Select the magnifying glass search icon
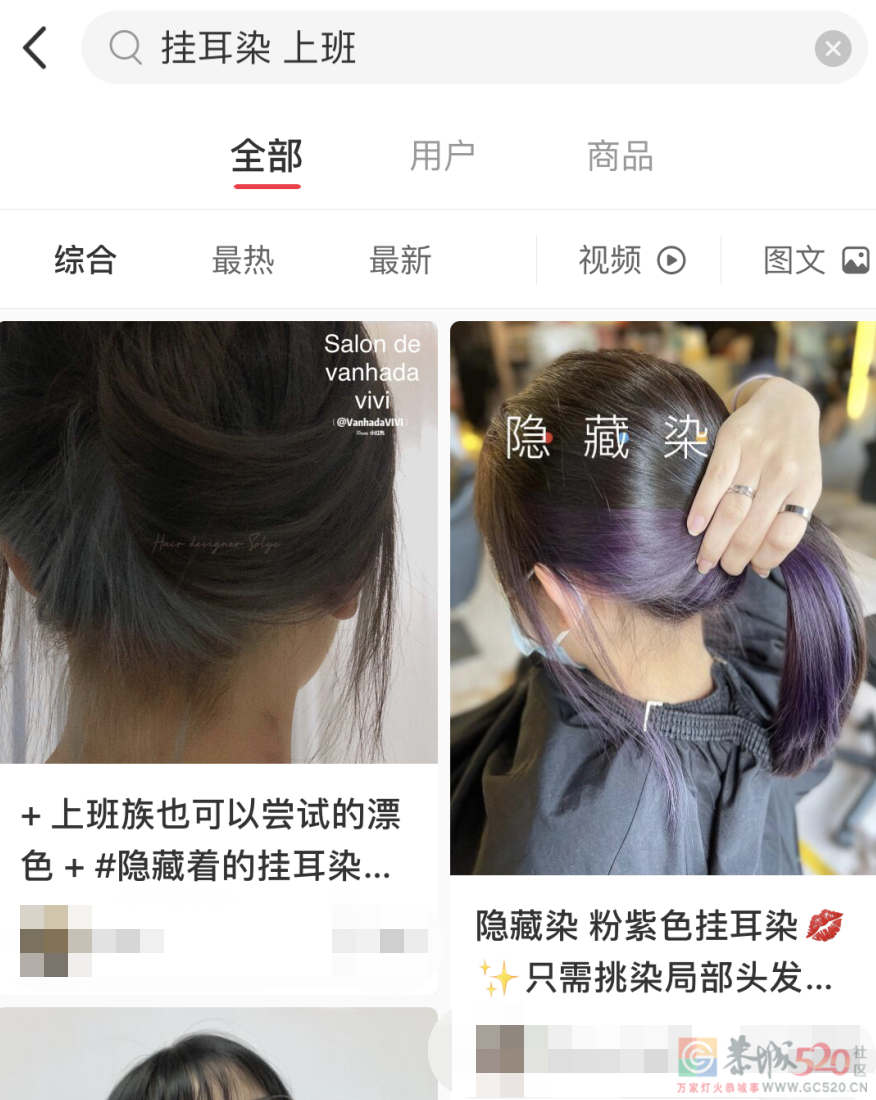Image resolution: width=876 pixels, height=1100 pixels. tap(124, 47)
